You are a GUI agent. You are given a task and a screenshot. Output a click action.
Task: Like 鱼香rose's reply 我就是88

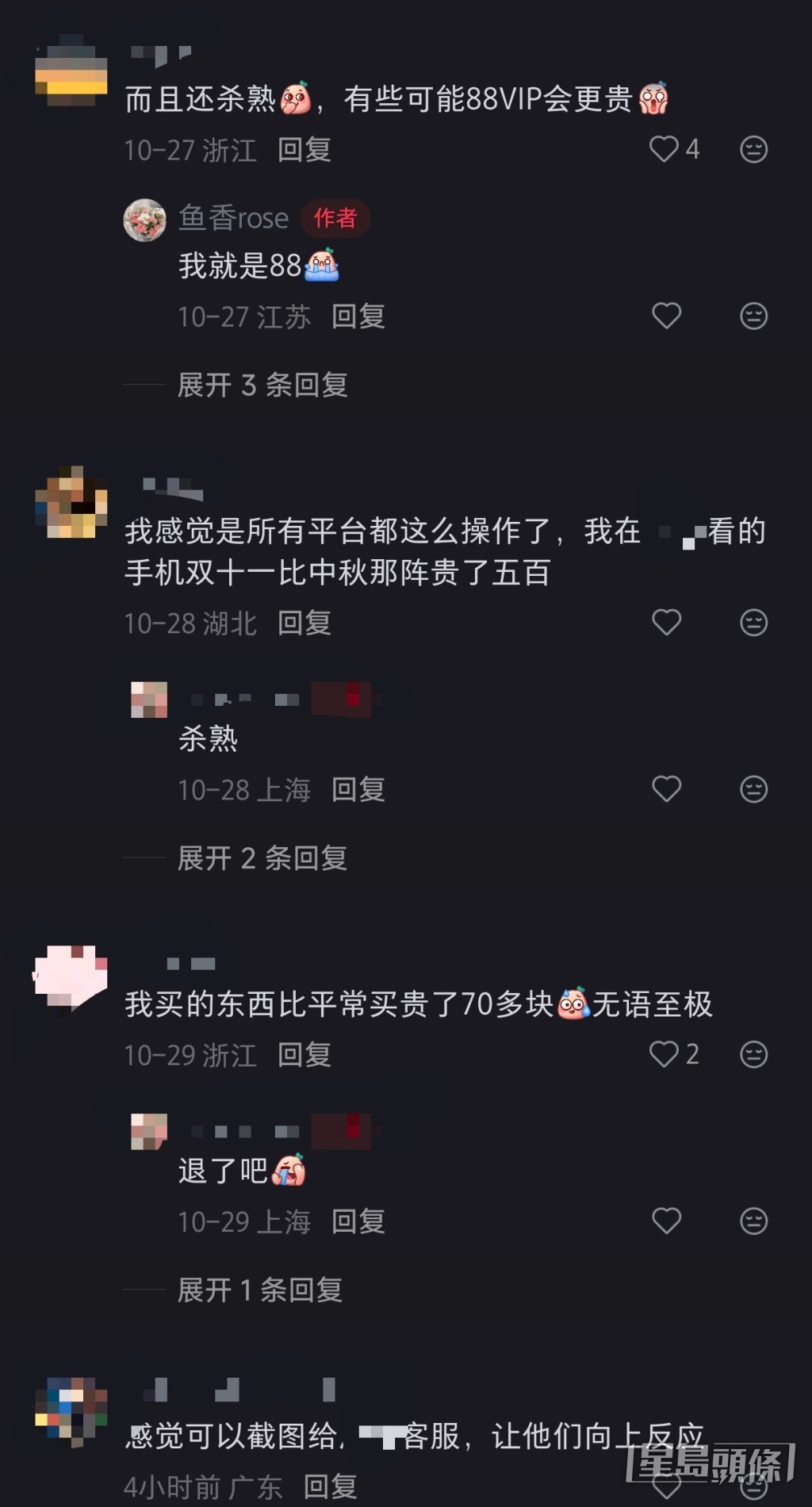click(x=666, y=316)
